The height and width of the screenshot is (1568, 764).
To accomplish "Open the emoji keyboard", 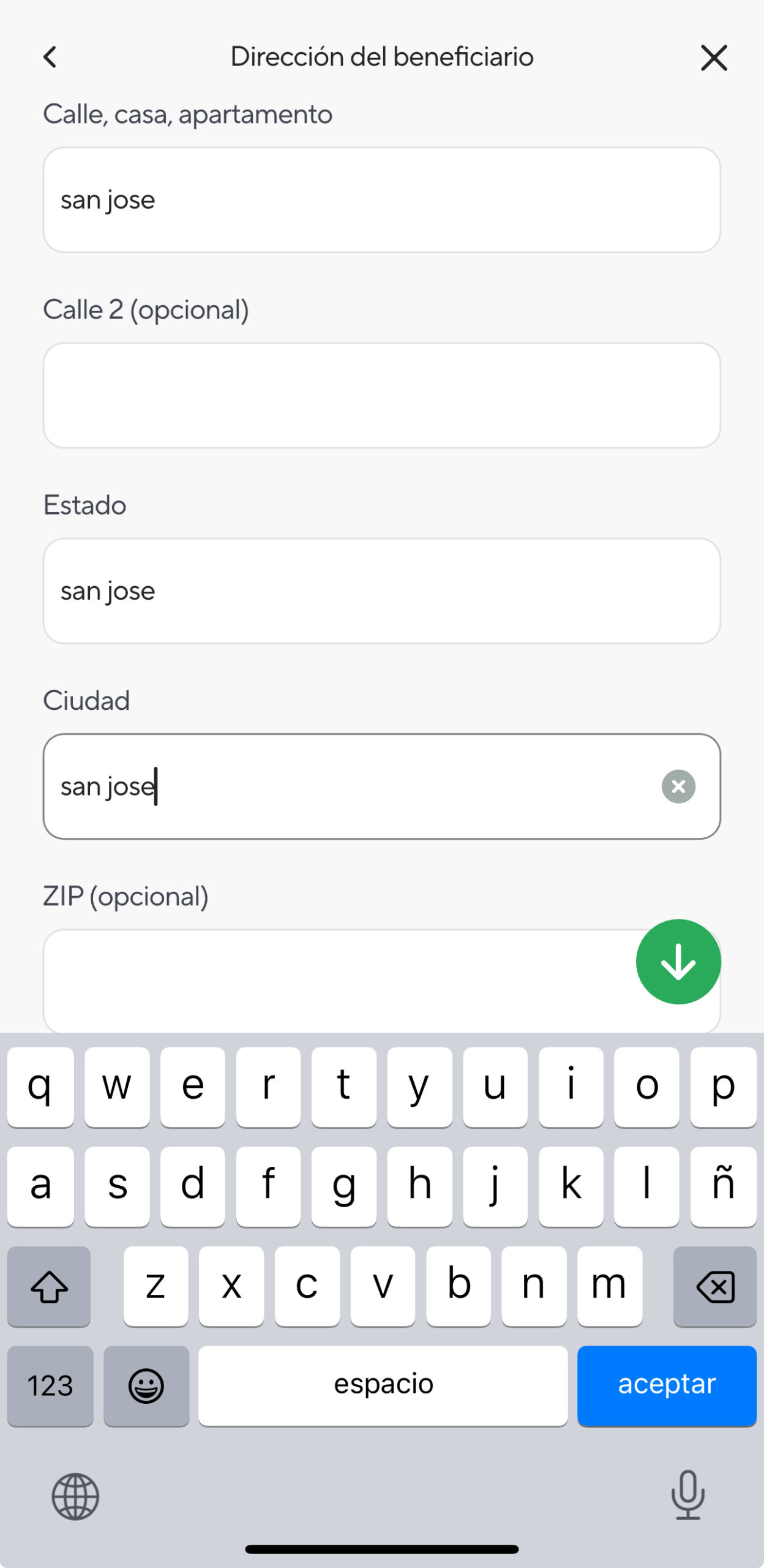I will coord(146,1385).
